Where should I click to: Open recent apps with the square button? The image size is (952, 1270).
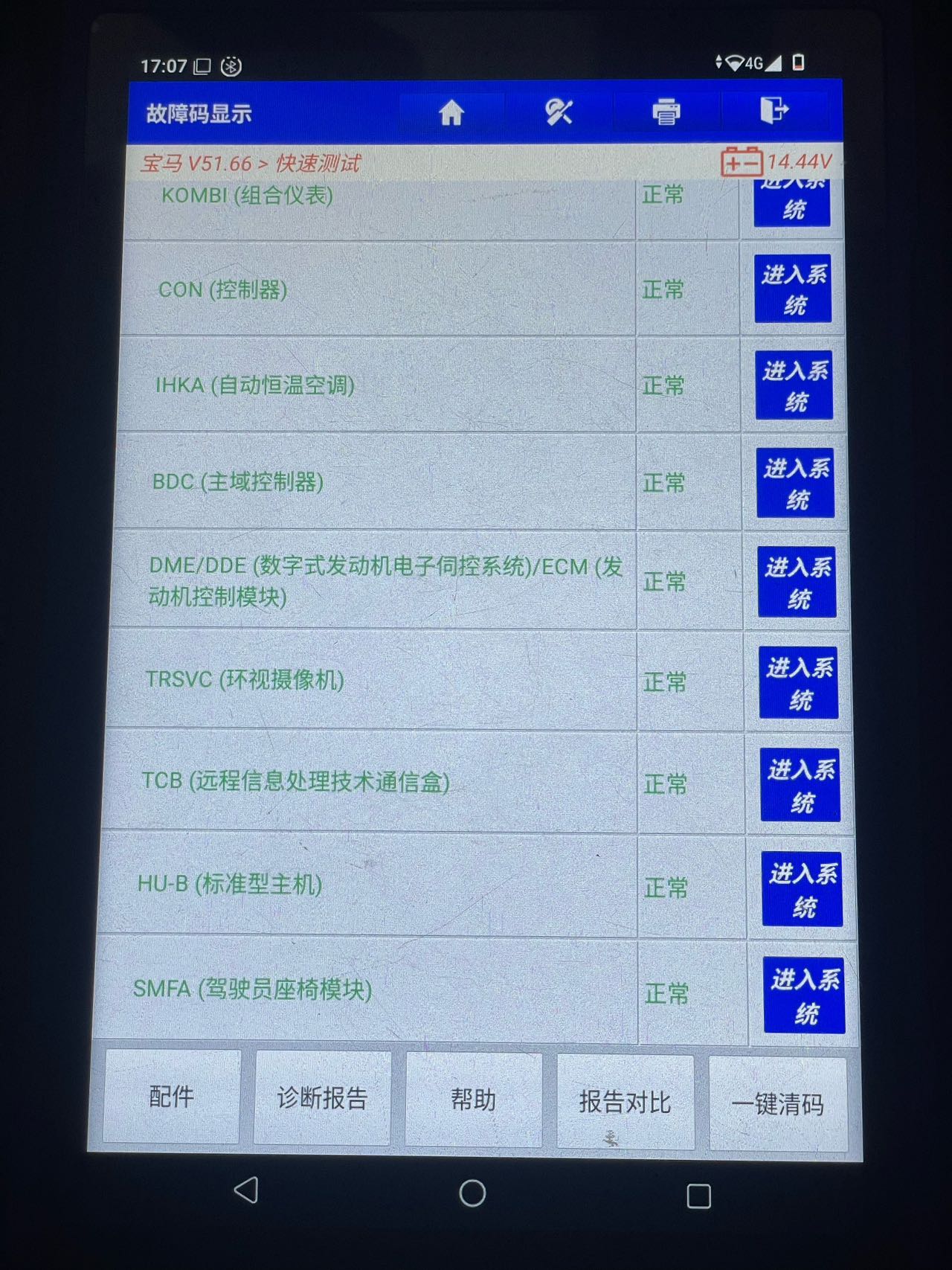[698, 1196]
